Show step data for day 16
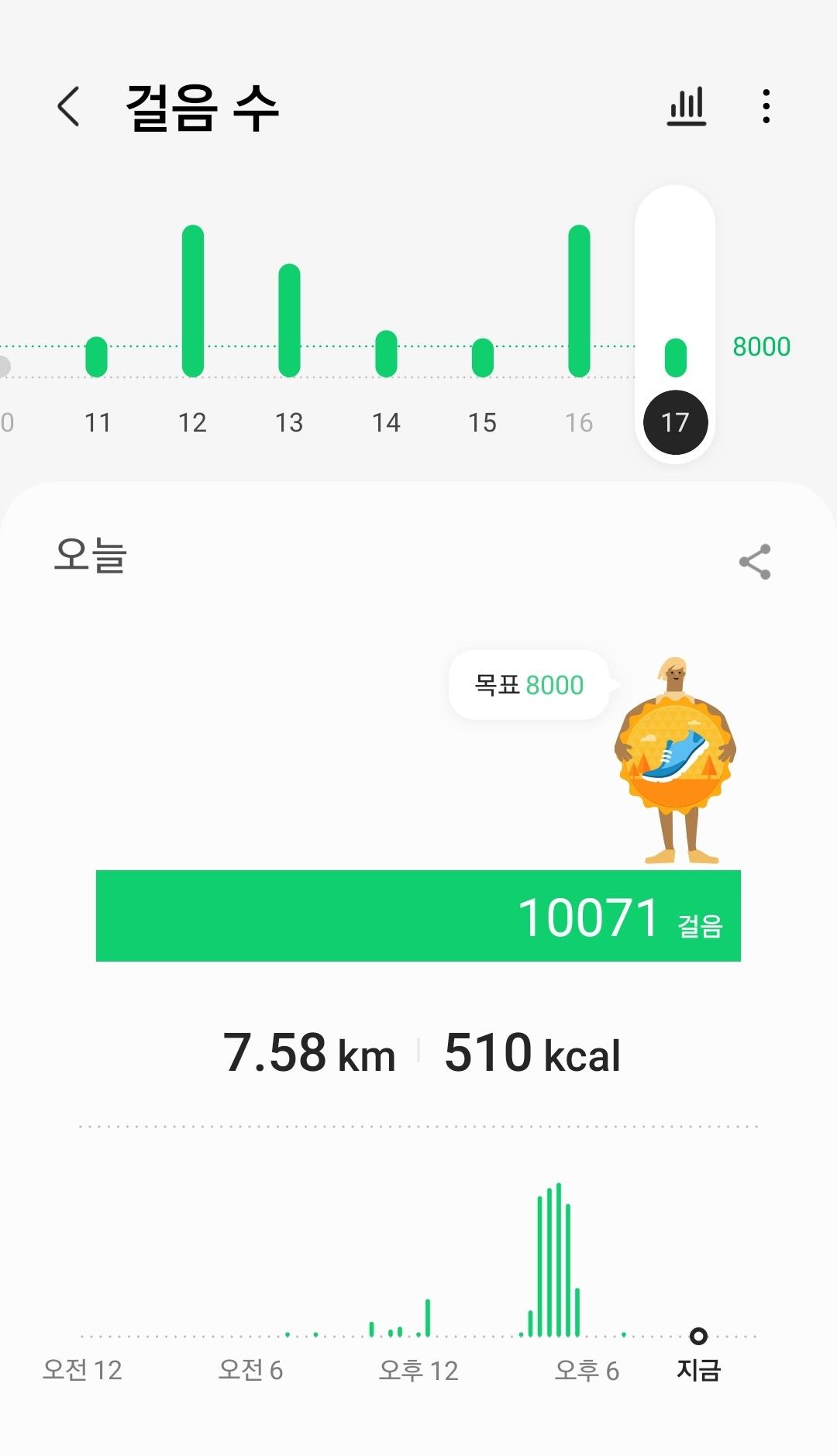The width and height of the screenshot is (837, 1456). click(x=579, y=422)
